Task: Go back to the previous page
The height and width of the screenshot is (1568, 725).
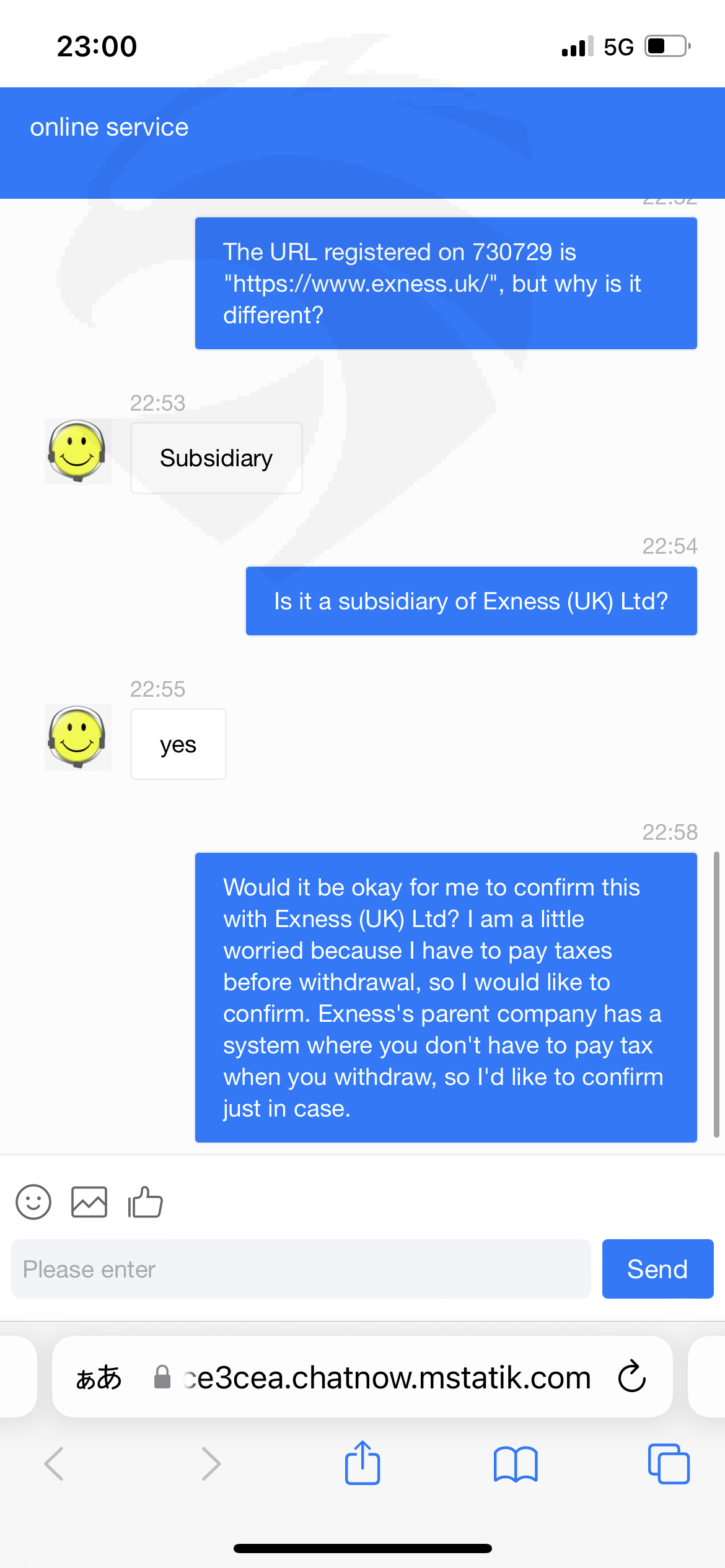Action: pos(55,1465)
